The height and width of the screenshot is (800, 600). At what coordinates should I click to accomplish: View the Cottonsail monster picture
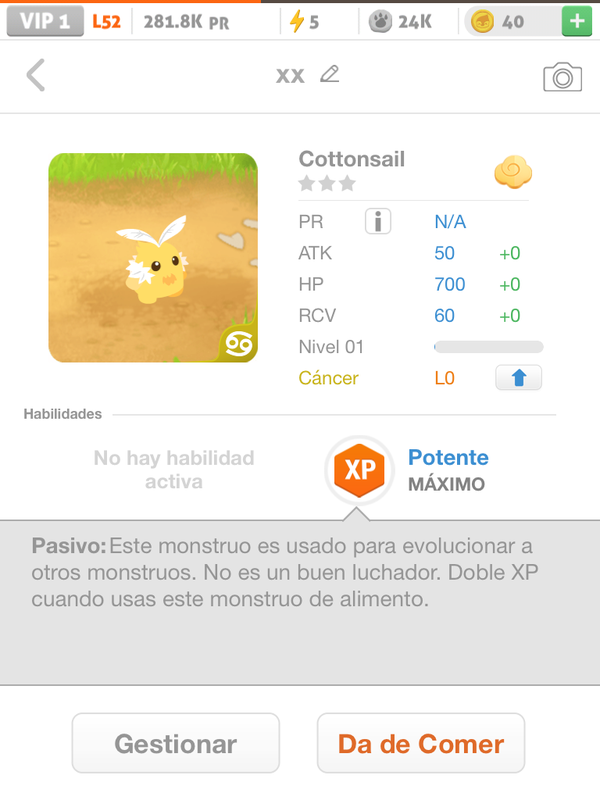click(153, 258)
